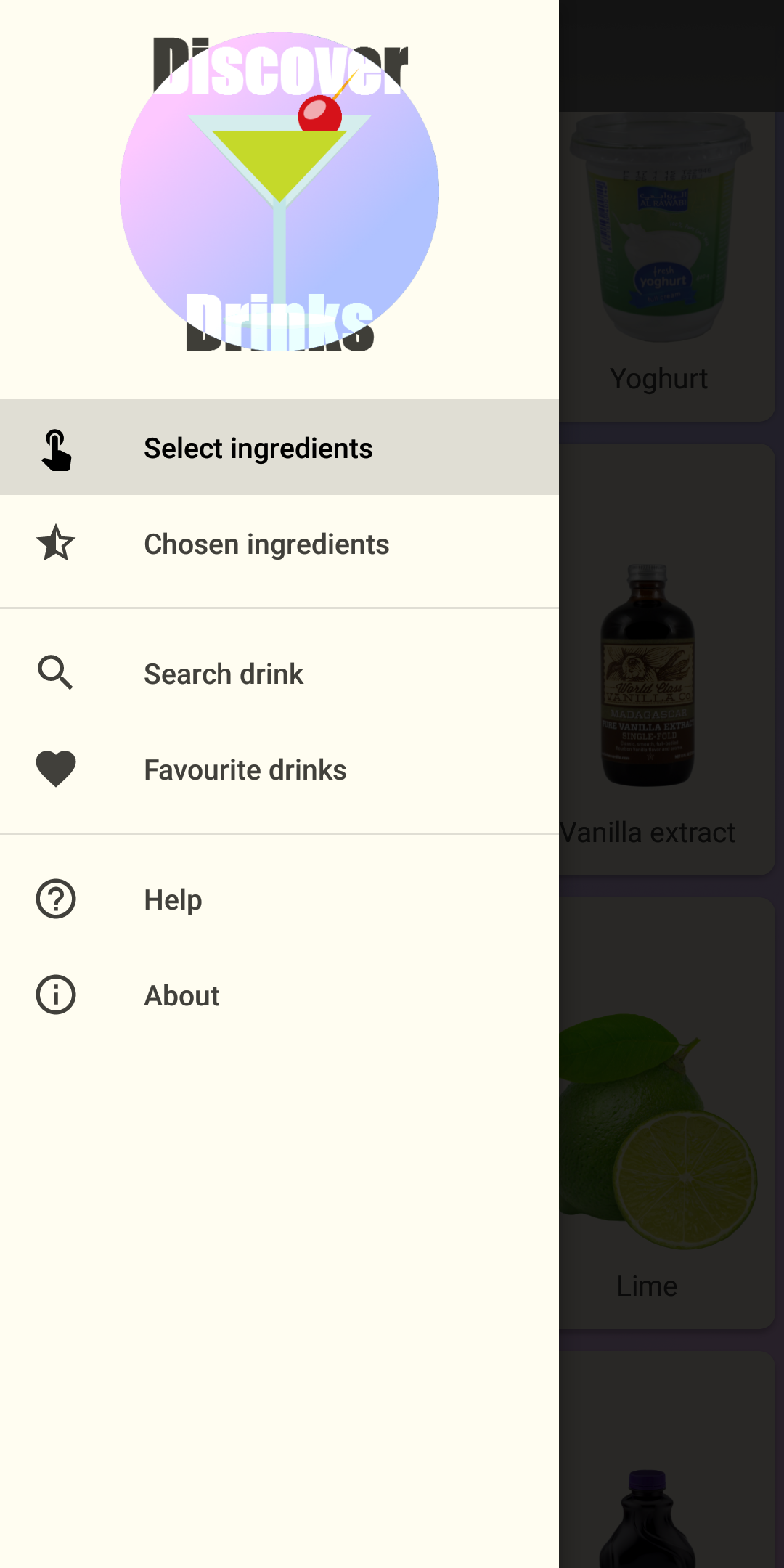Viewport: 784px width, 1568px height.
Task: Open Chosen ingredients from the drawer
Action: coord(266,543)
